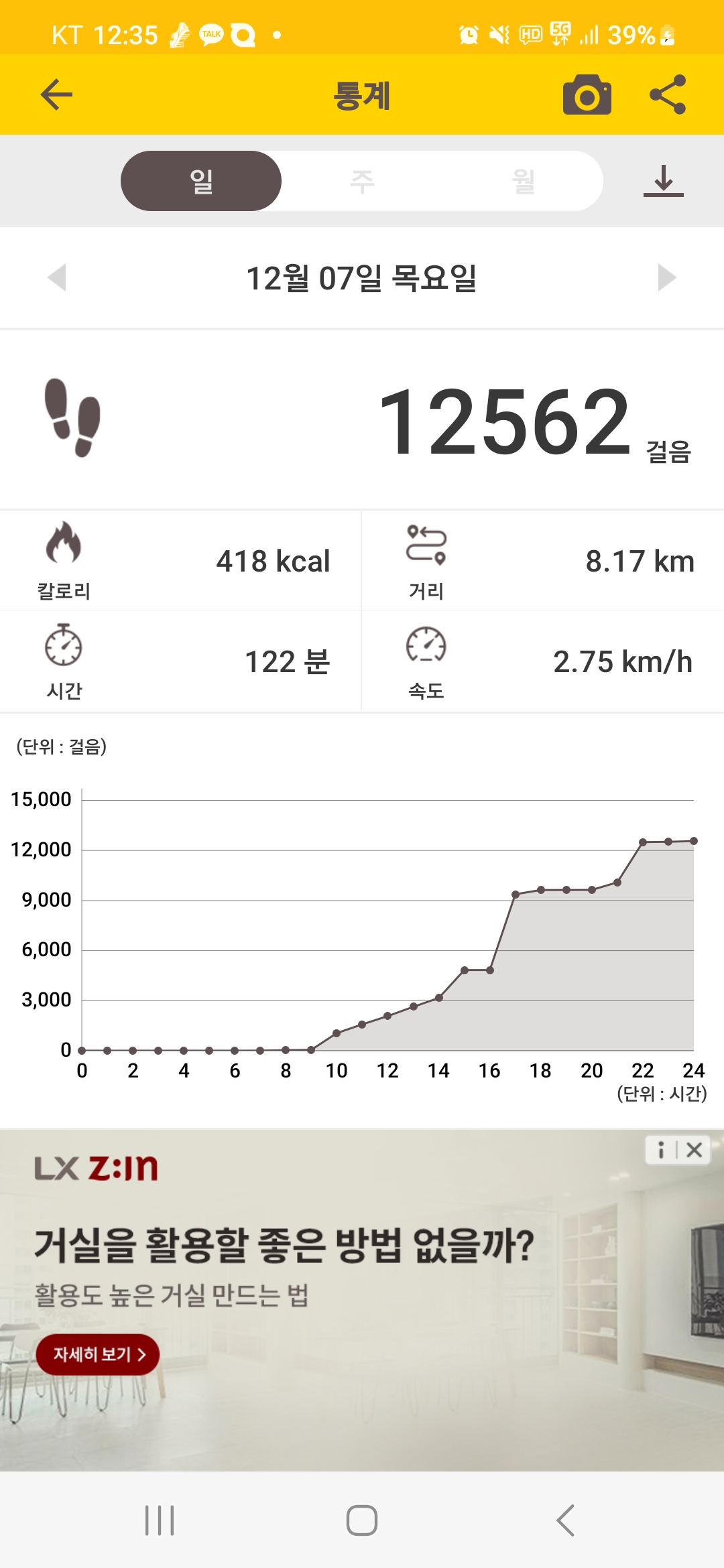Go to the next day's statistics
This screenshot has height=1568, width=724.
(x=666, y=277)
